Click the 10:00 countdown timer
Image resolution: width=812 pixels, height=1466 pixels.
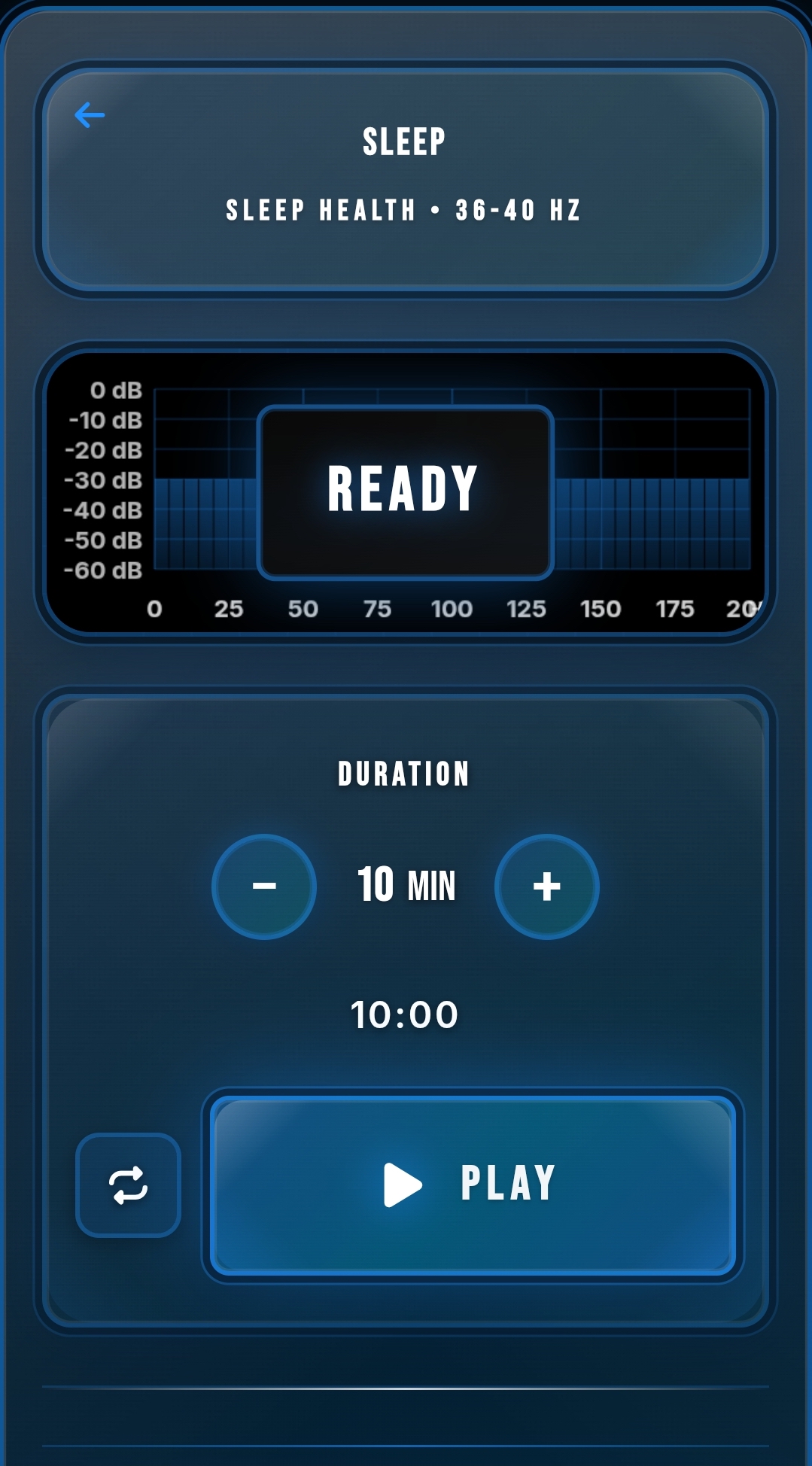coord(404,1013)
